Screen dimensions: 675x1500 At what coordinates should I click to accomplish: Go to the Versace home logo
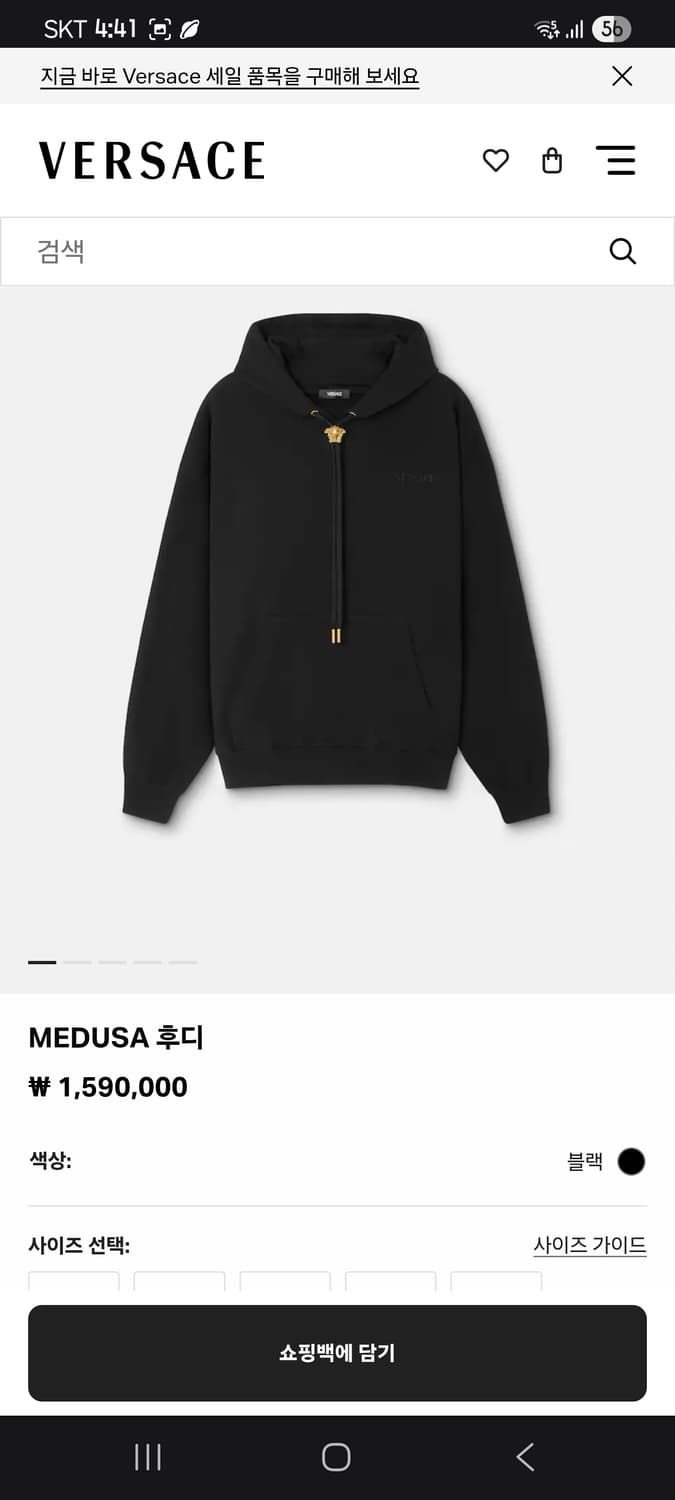152,160
